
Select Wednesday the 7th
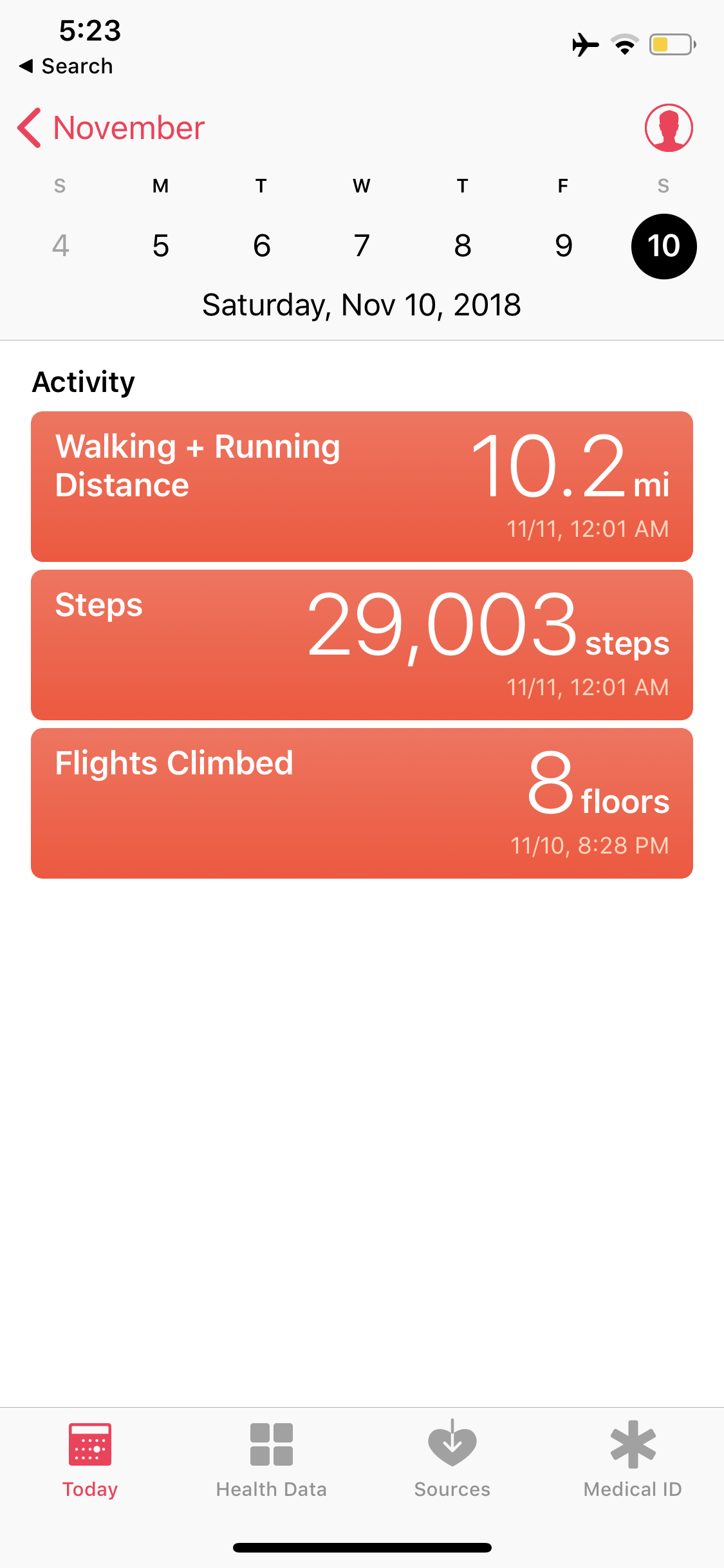coord(362,246)
